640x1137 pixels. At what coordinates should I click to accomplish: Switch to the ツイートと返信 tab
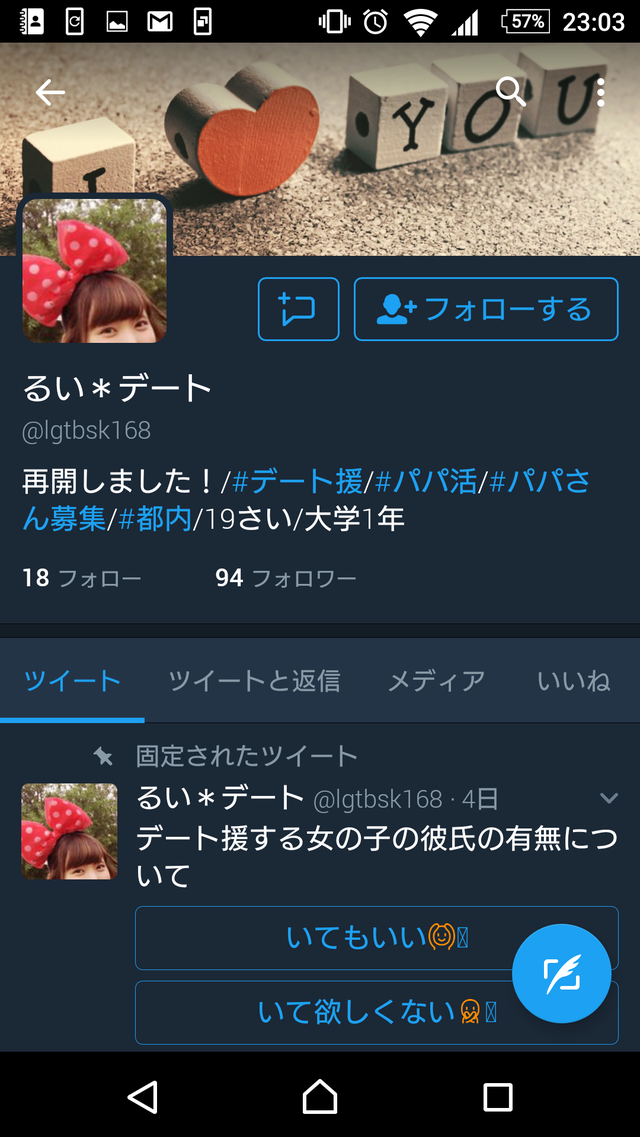pos(254,681)
